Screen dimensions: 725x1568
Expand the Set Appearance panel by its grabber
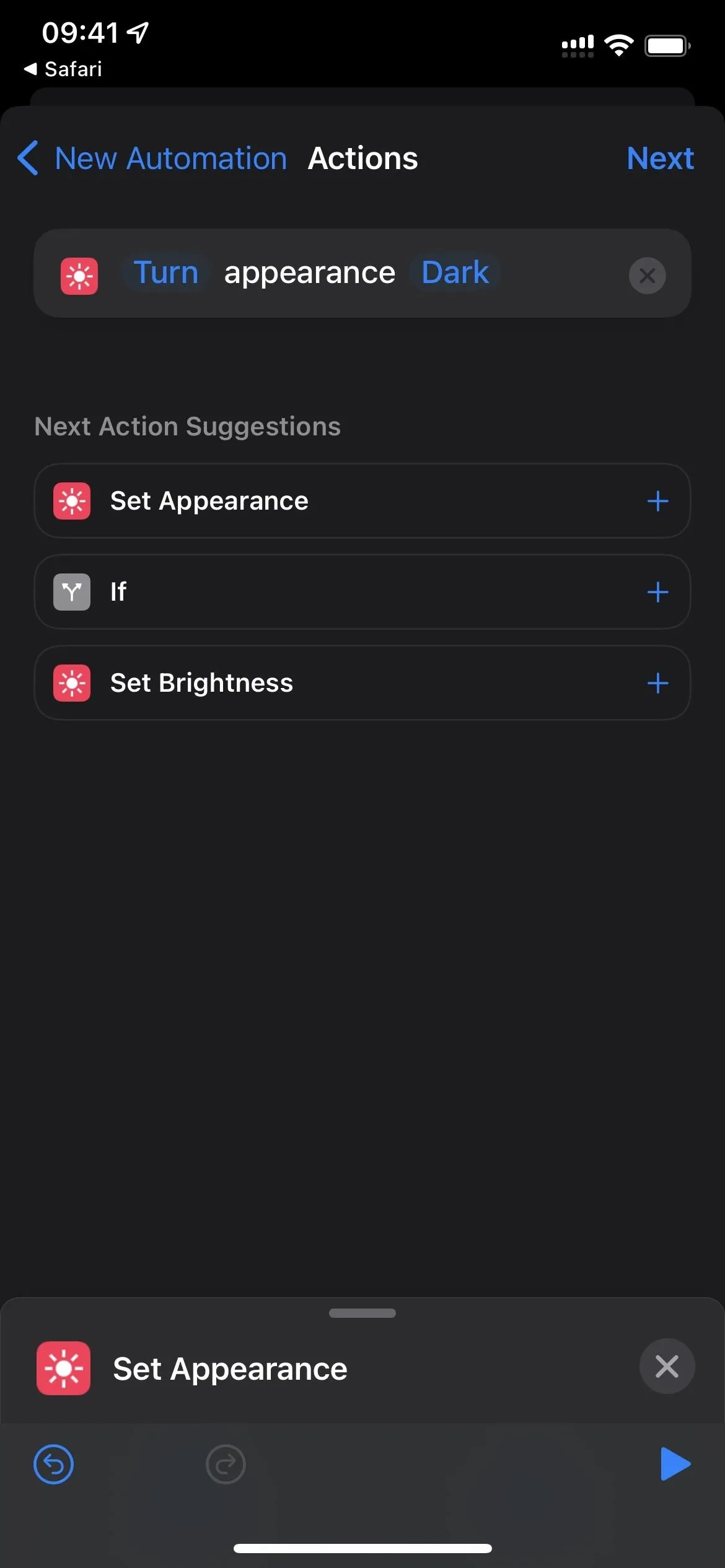click(362, 1313)
